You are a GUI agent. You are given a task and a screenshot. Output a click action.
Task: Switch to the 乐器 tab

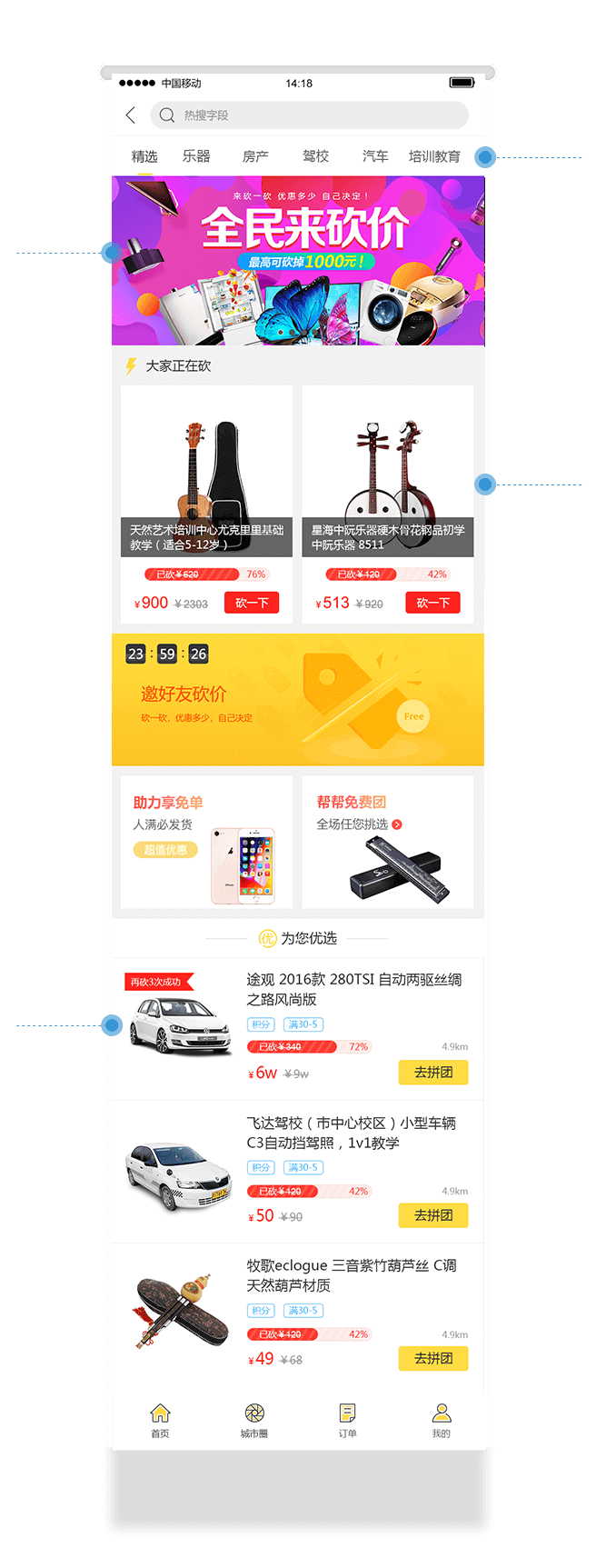click(x=196, y=156)
